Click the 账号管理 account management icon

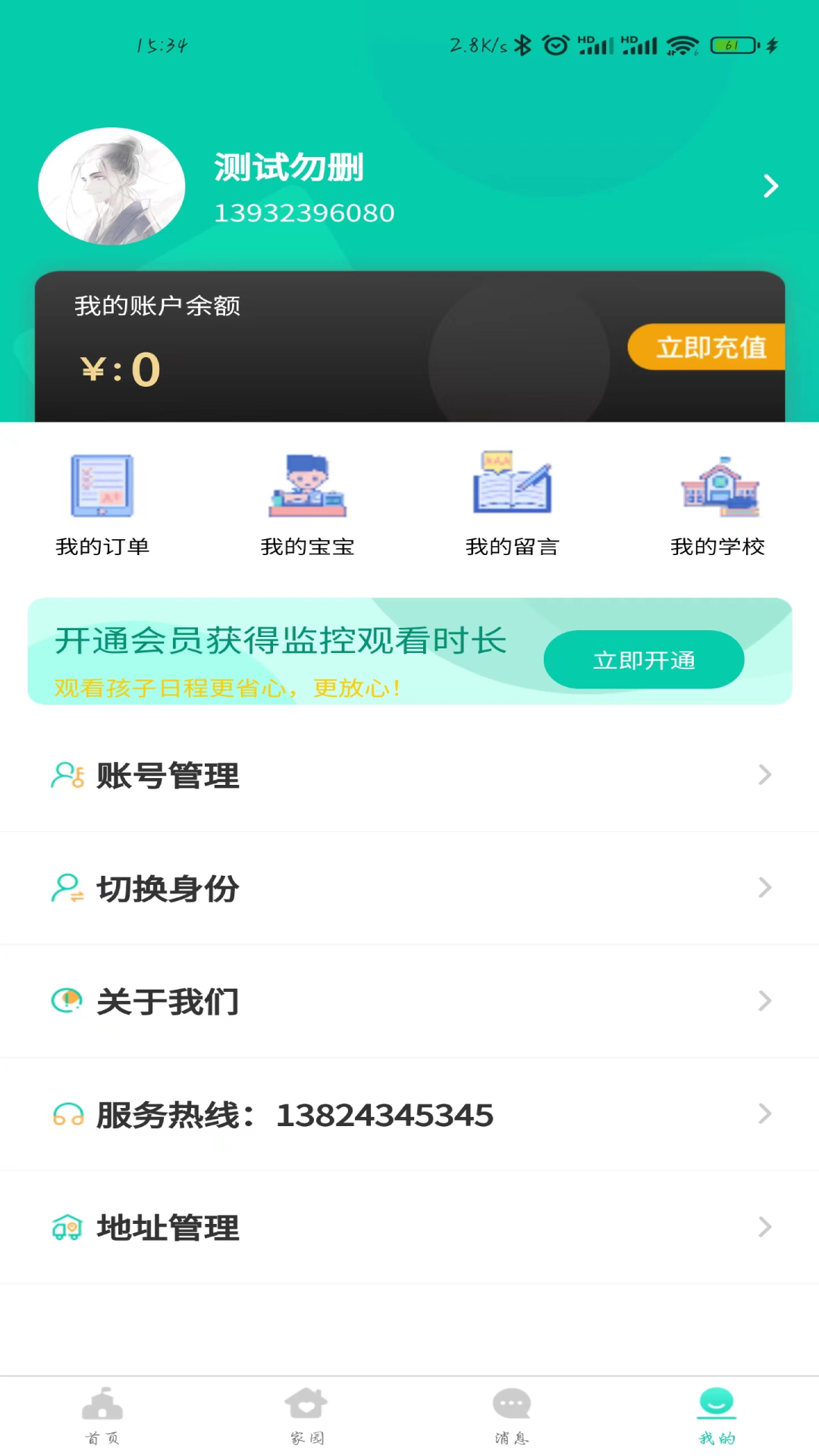[67, 775]
